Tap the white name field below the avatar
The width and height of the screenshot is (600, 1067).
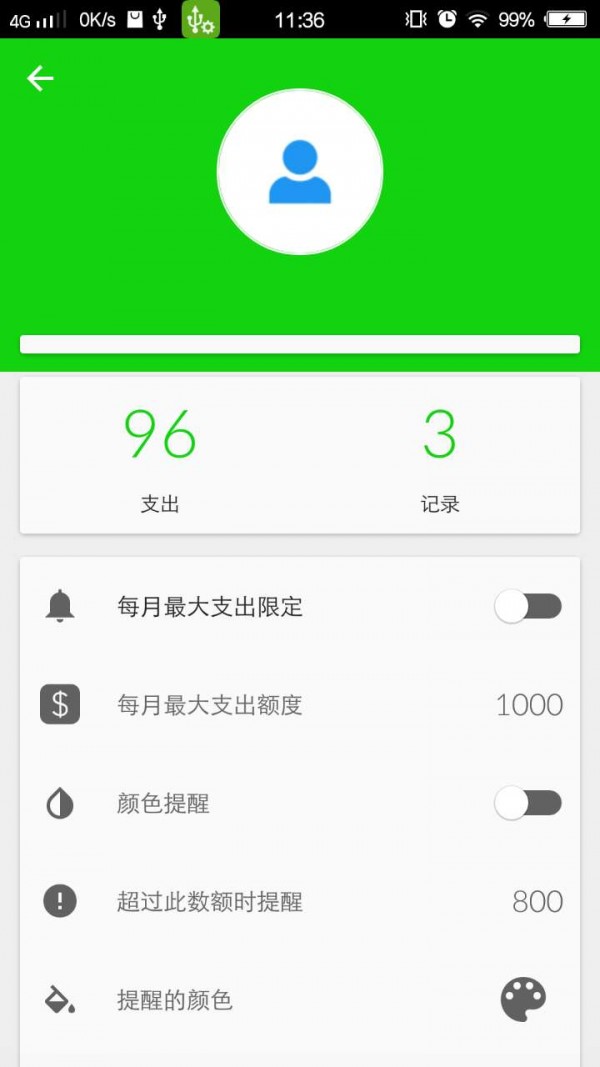point(300,344)
